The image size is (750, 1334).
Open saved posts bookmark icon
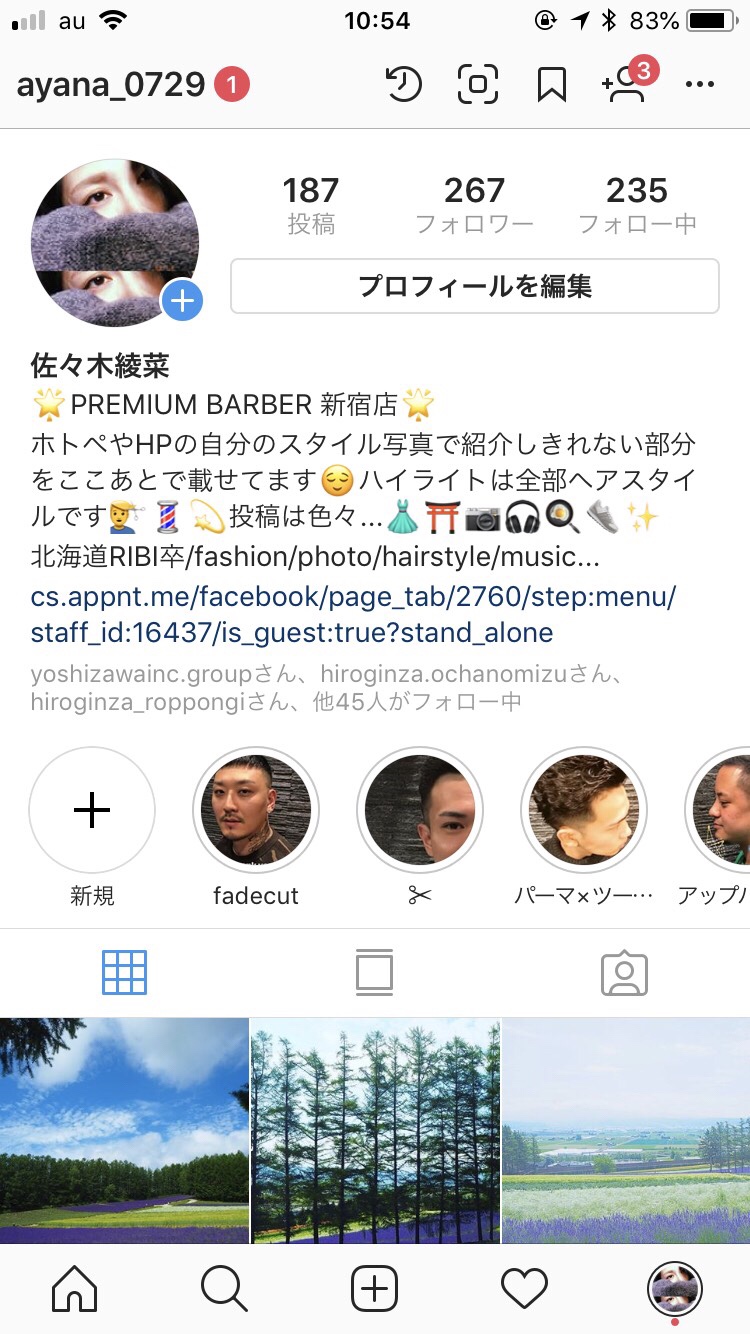pos(551,86)
